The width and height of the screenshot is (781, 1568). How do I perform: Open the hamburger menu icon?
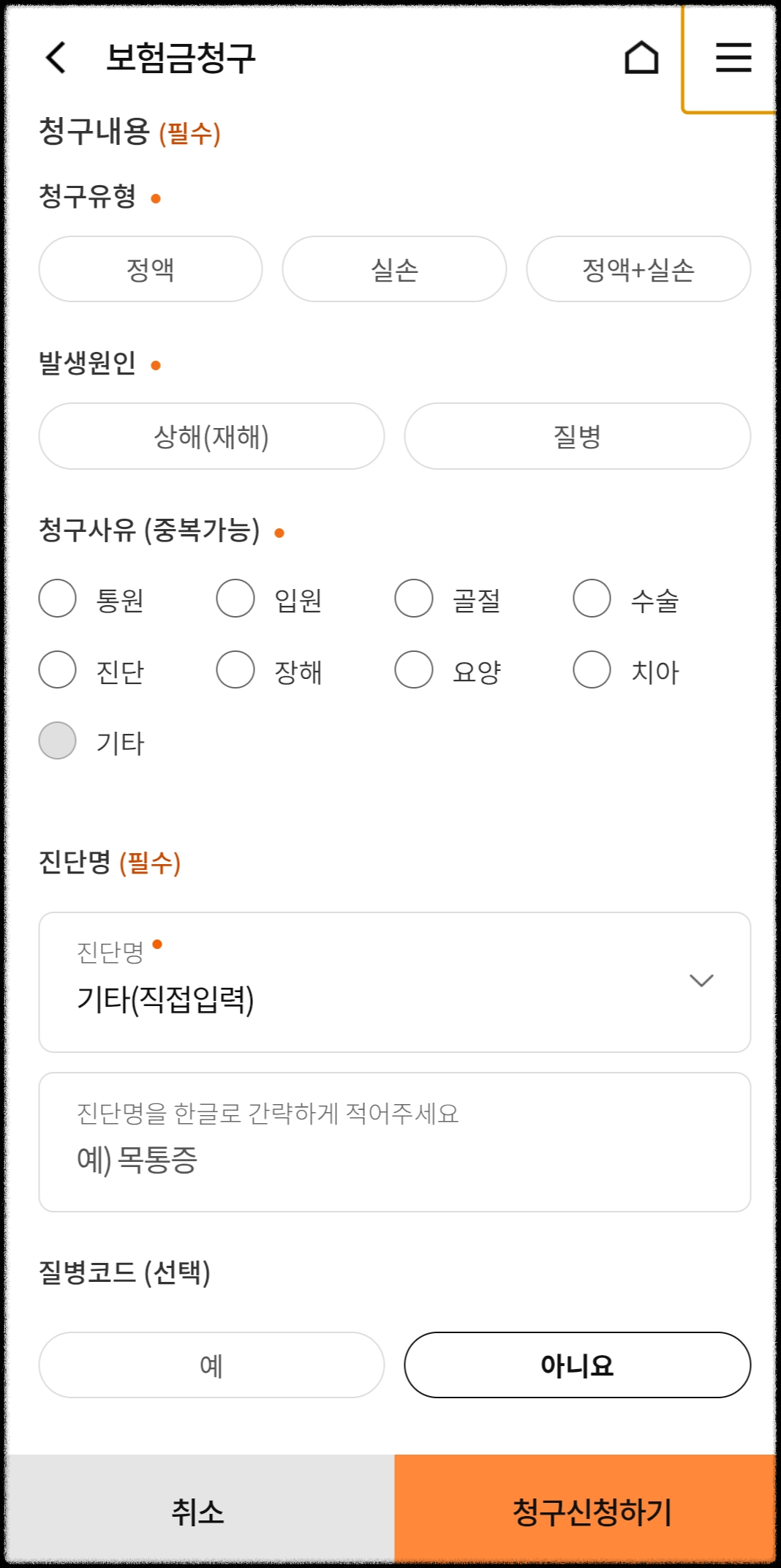tap(731, 59)
